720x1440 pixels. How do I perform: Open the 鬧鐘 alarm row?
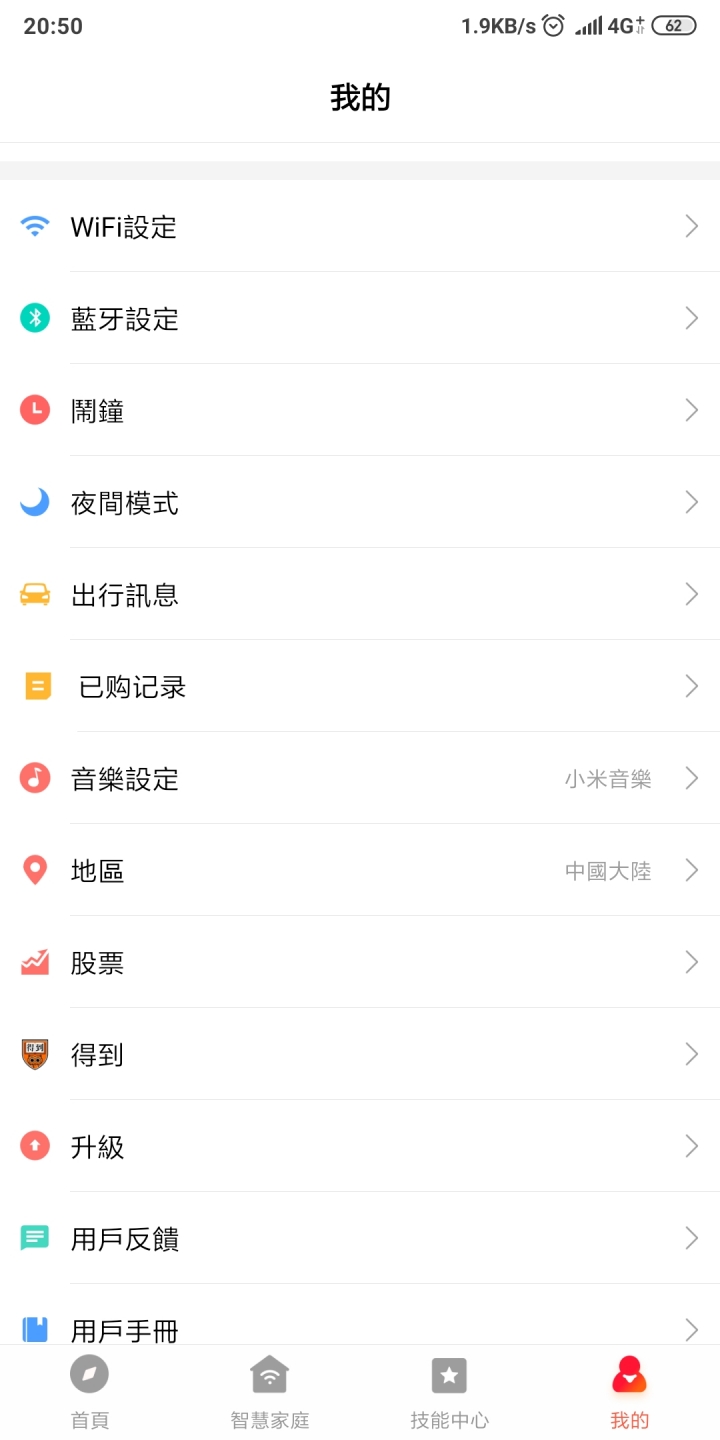point(360,410)
